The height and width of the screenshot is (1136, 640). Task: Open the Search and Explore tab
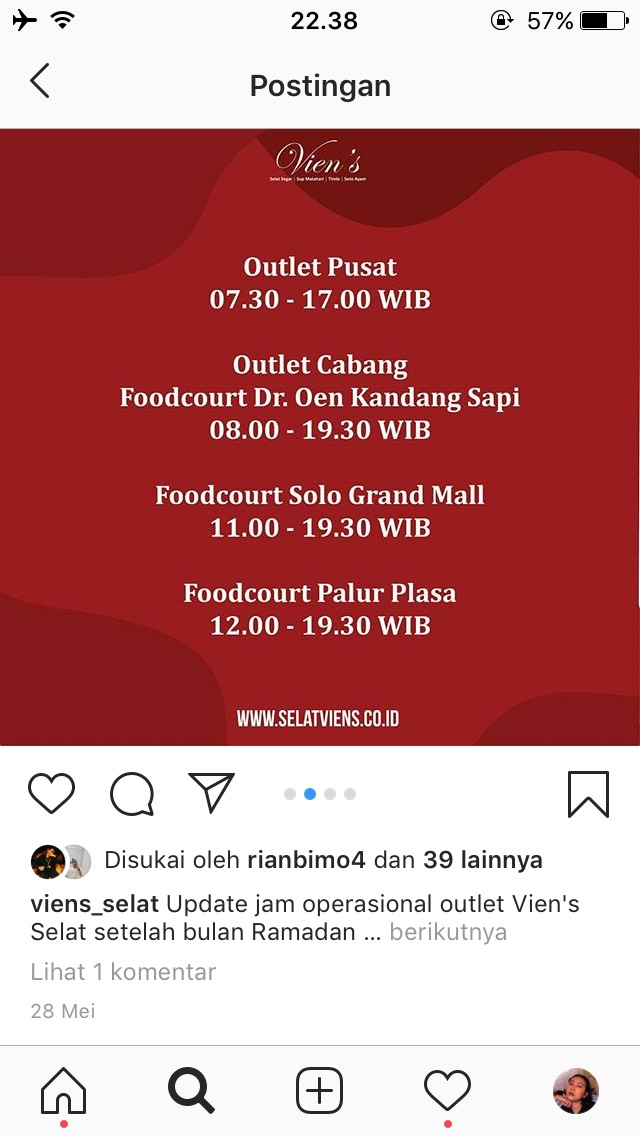coord(191,1090)
